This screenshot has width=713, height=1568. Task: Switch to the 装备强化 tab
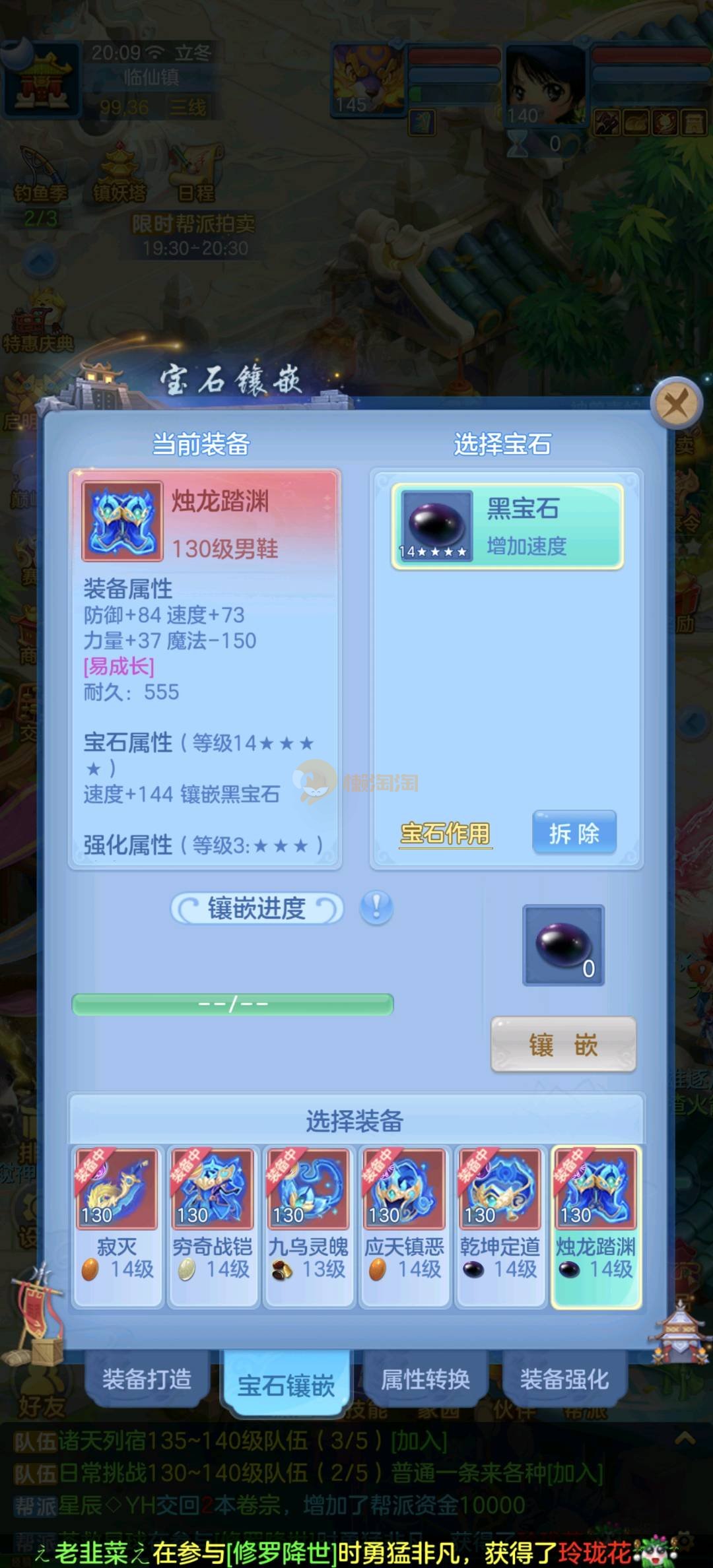[564, 1379]
